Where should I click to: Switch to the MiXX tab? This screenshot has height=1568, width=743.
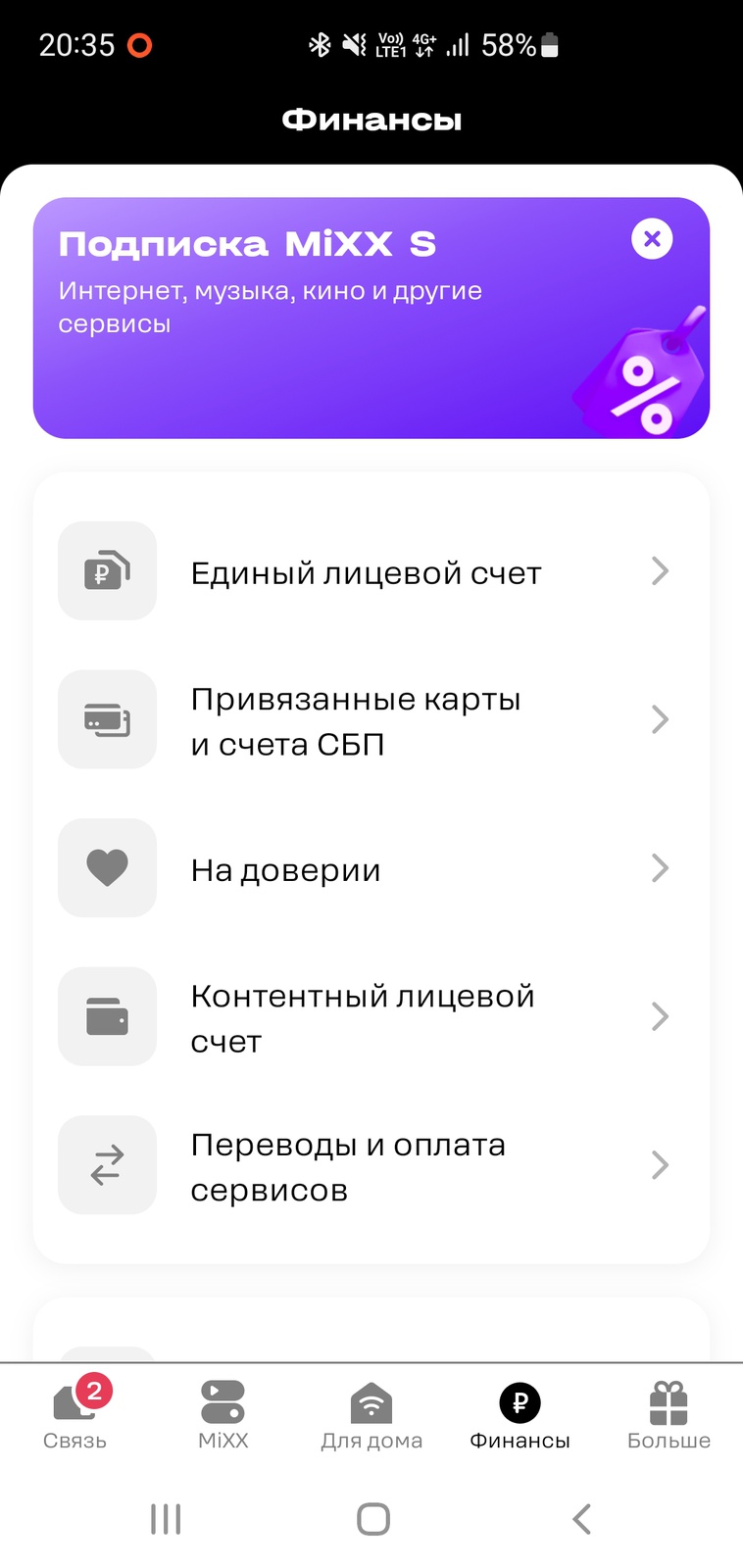223,1415
